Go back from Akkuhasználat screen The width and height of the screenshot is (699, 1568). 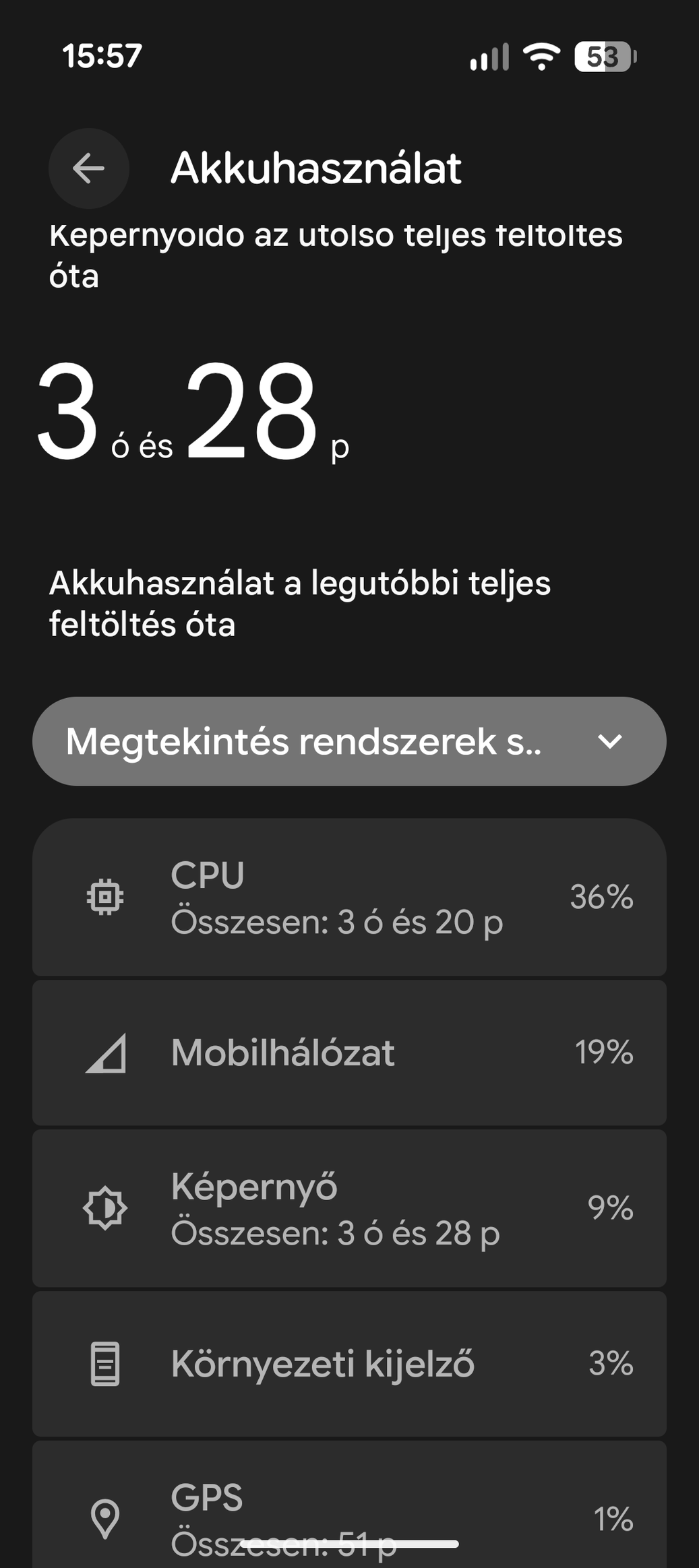(x=89, y=168)
